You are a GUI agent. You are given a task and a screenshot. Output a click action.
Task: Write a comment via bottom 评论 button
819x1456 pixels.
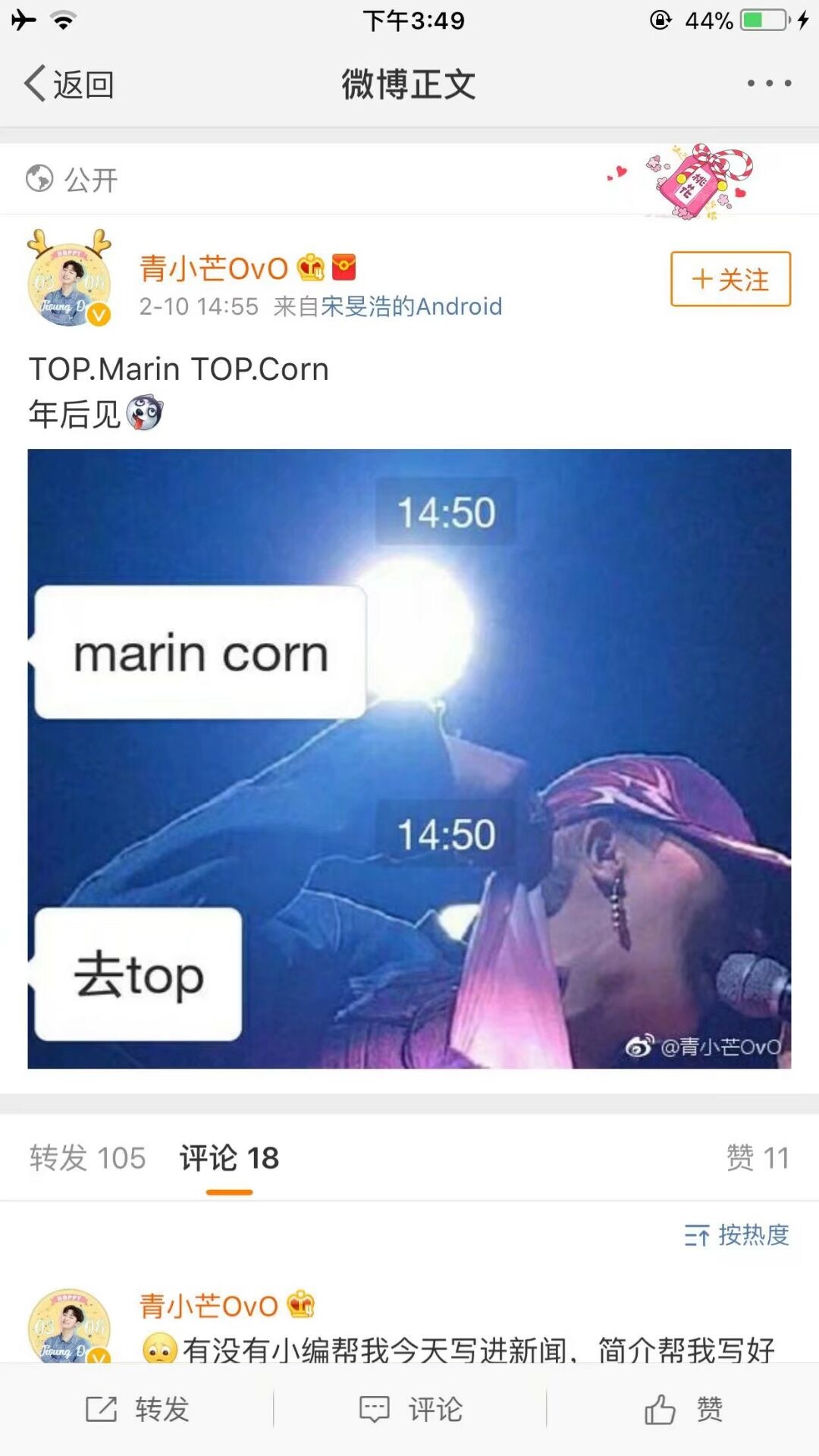point(410,1409)
